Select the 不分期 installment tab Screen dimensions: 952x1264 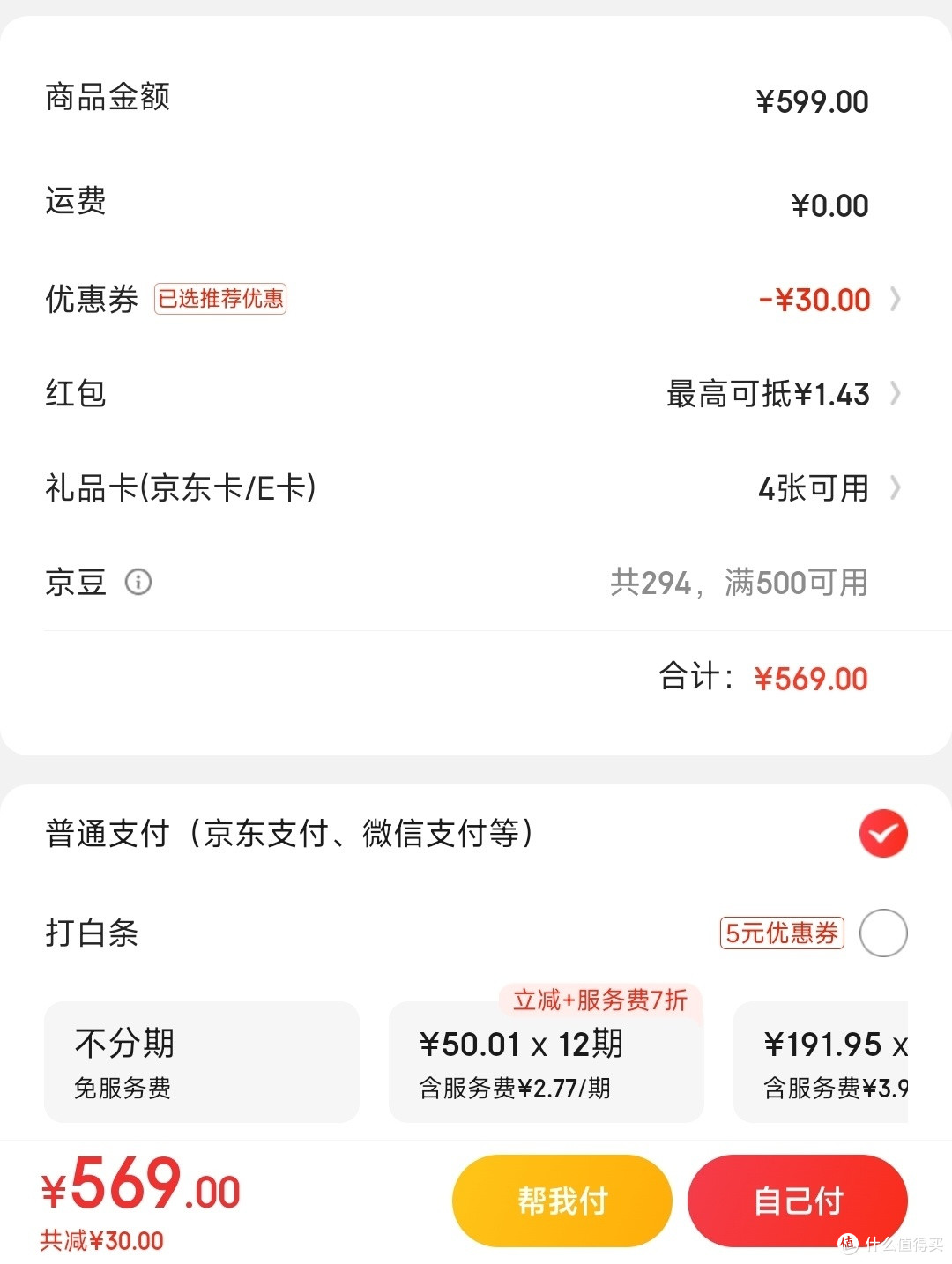(x=201, y=1061)
